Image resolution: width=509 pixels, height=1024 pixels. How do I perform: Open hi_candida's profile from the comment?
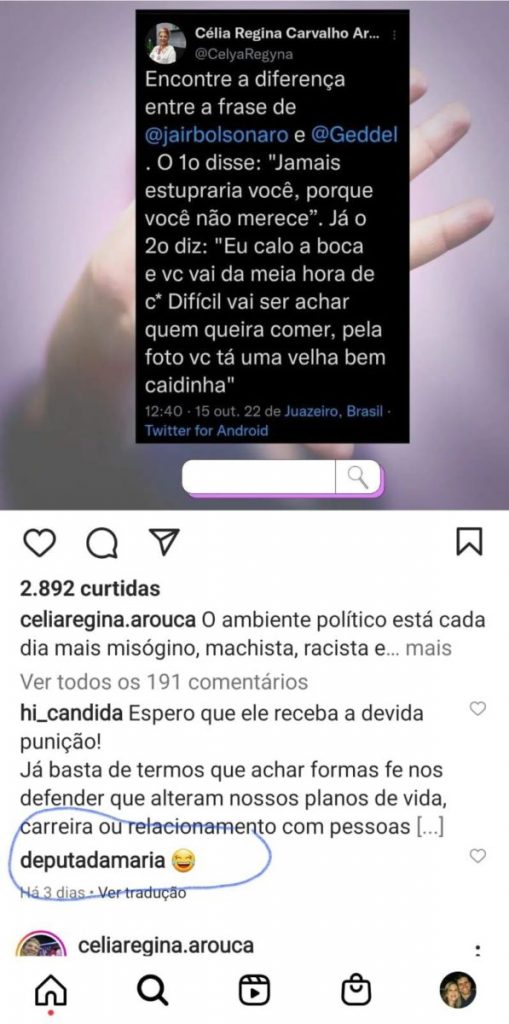pos(71,714)
